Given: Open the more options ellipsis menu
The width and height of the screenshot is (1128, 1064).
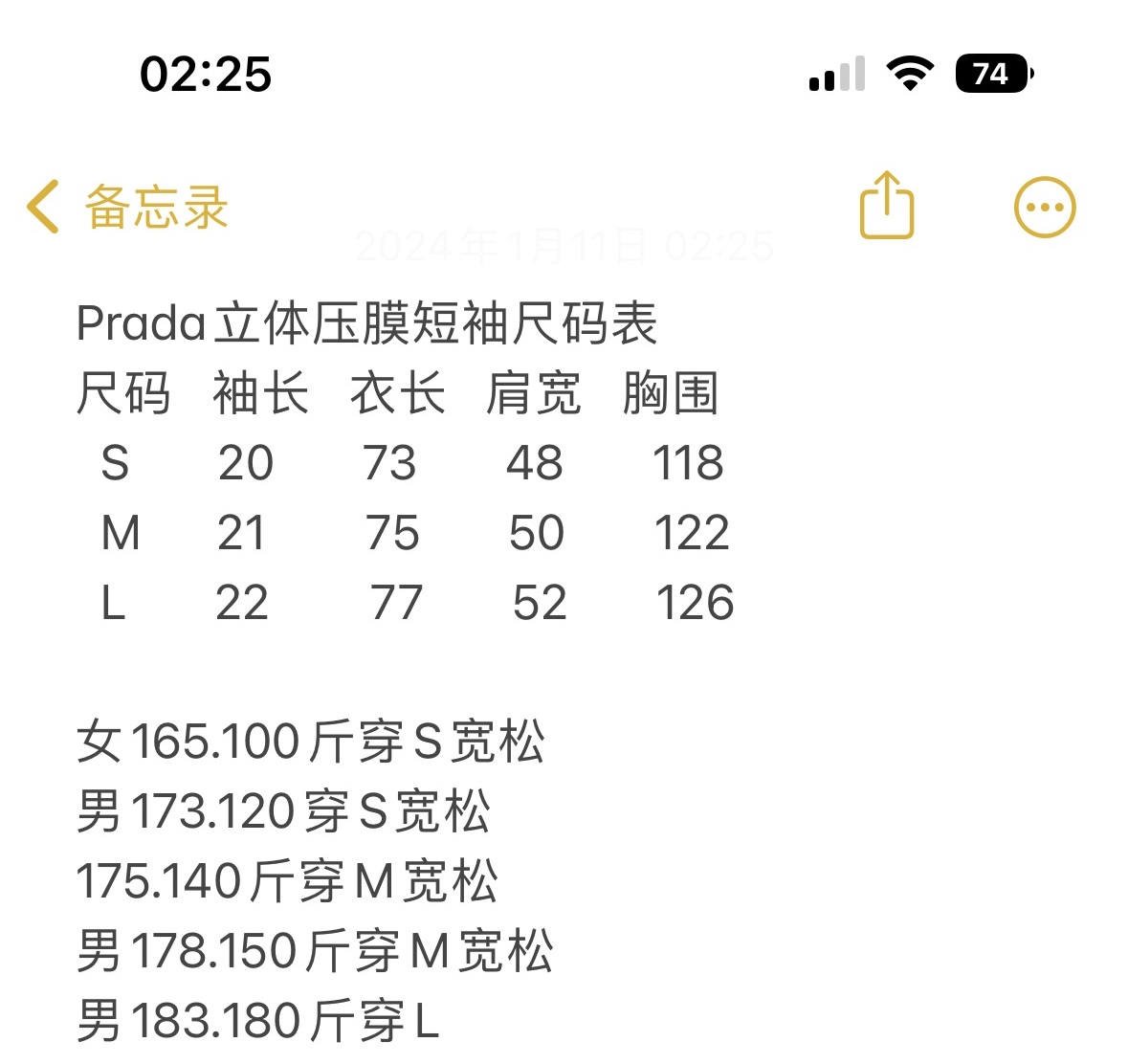Looking at the screenshot, I should pos(1045,207).
